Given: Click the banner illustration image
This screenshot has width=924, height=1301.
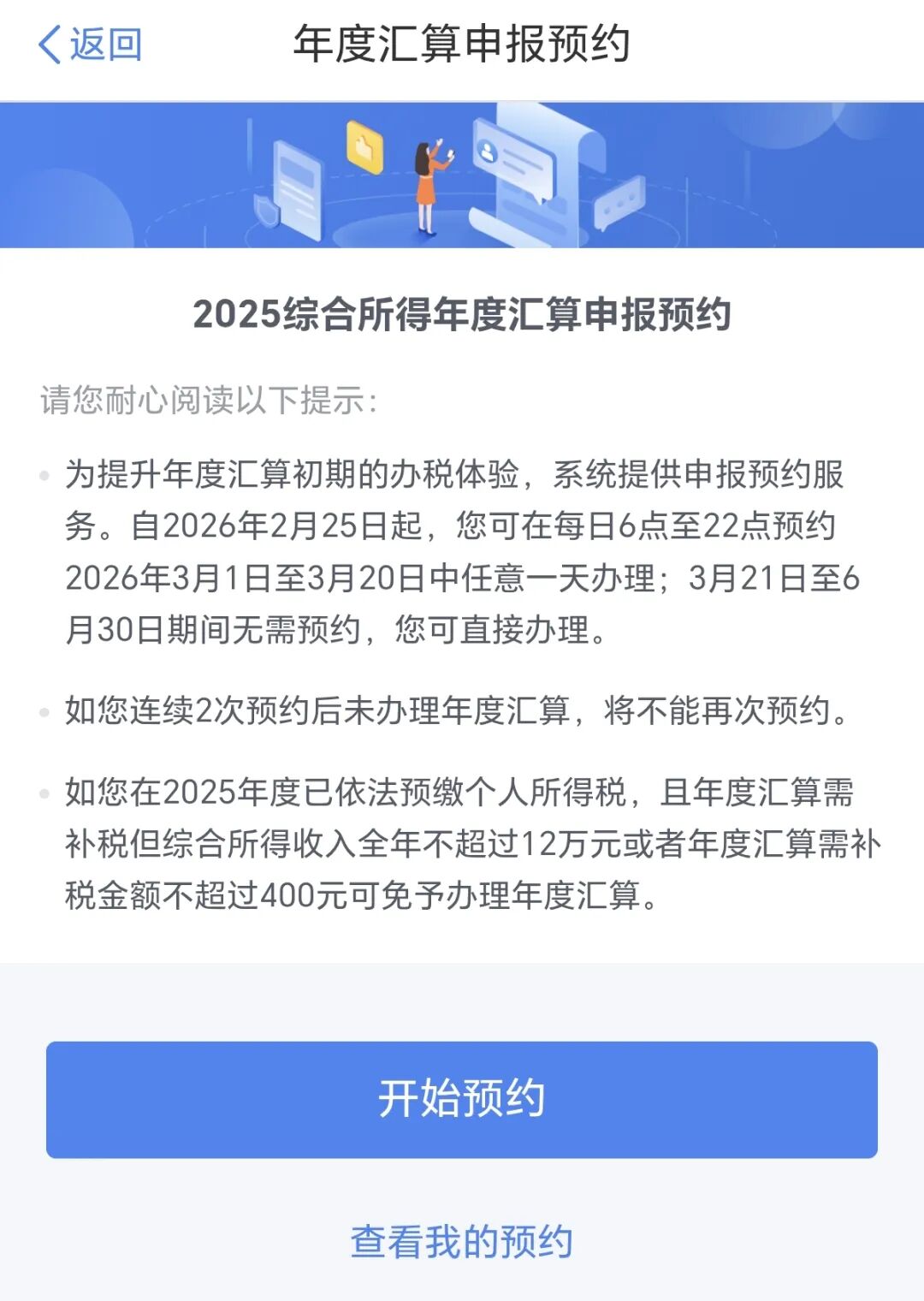Looking at the screenshot, I should pos(462,175).
